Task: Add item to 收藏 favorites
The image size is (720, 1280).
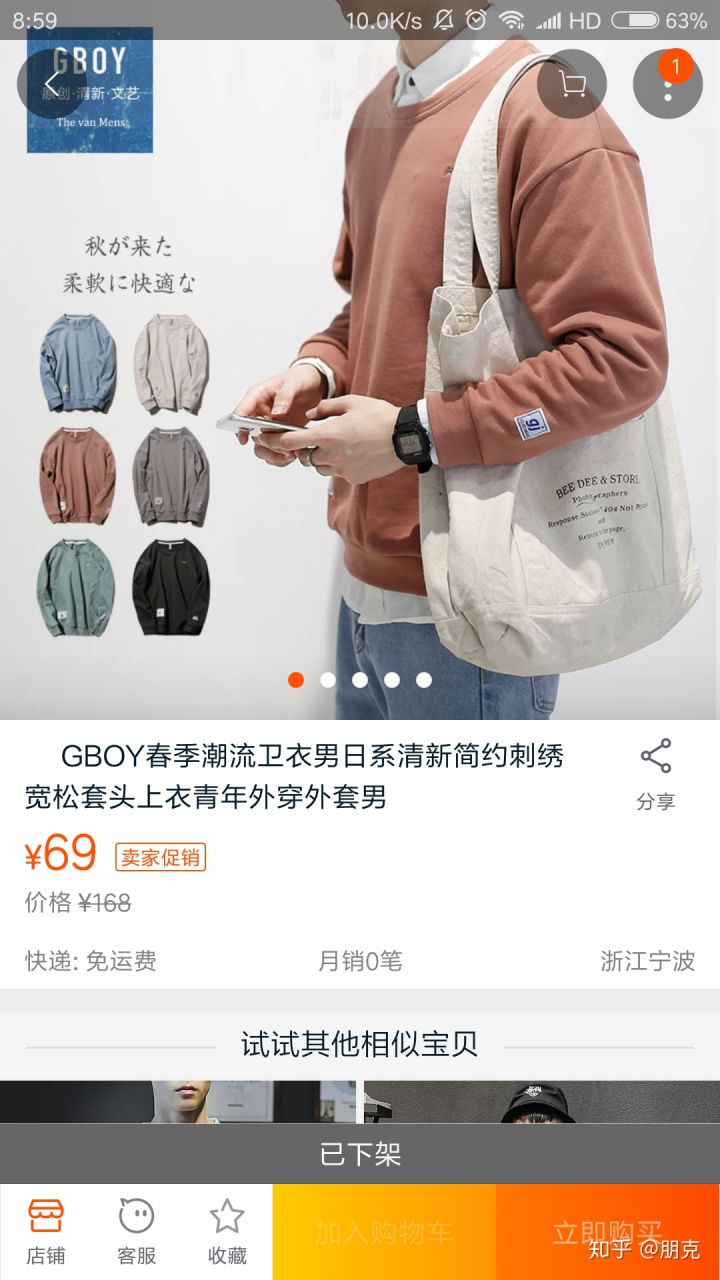Action: pyautogui.click(x=227, y=1231)
